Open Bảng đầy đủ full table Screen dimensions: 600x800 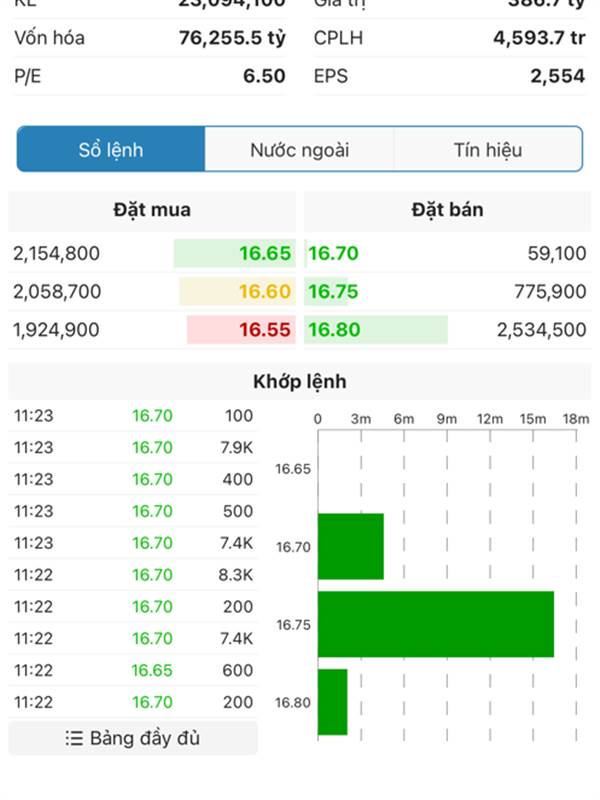(133, 738)
